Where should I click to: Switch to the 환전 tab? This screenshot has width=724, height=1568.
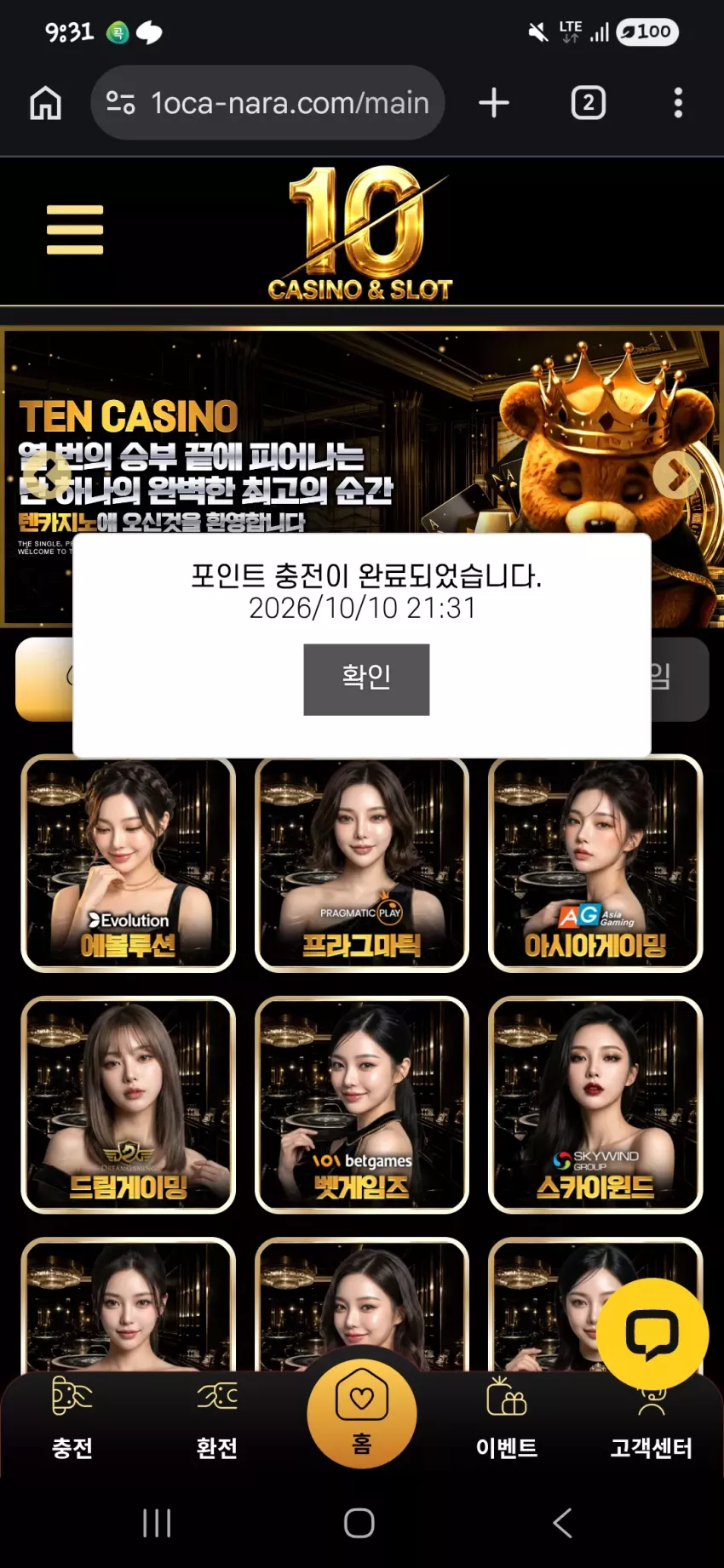point(217,1418)
